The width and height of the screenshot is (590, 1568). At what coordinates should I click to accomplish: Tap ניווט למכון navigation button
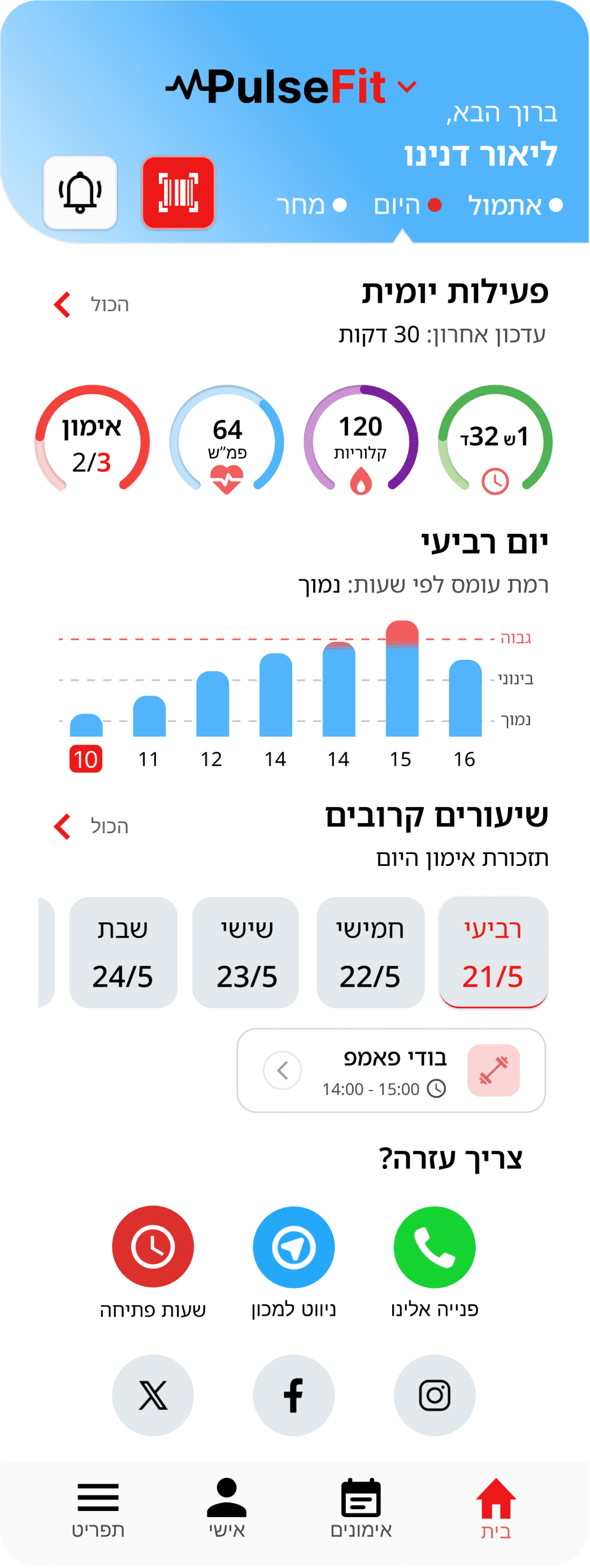point(293,1247)
